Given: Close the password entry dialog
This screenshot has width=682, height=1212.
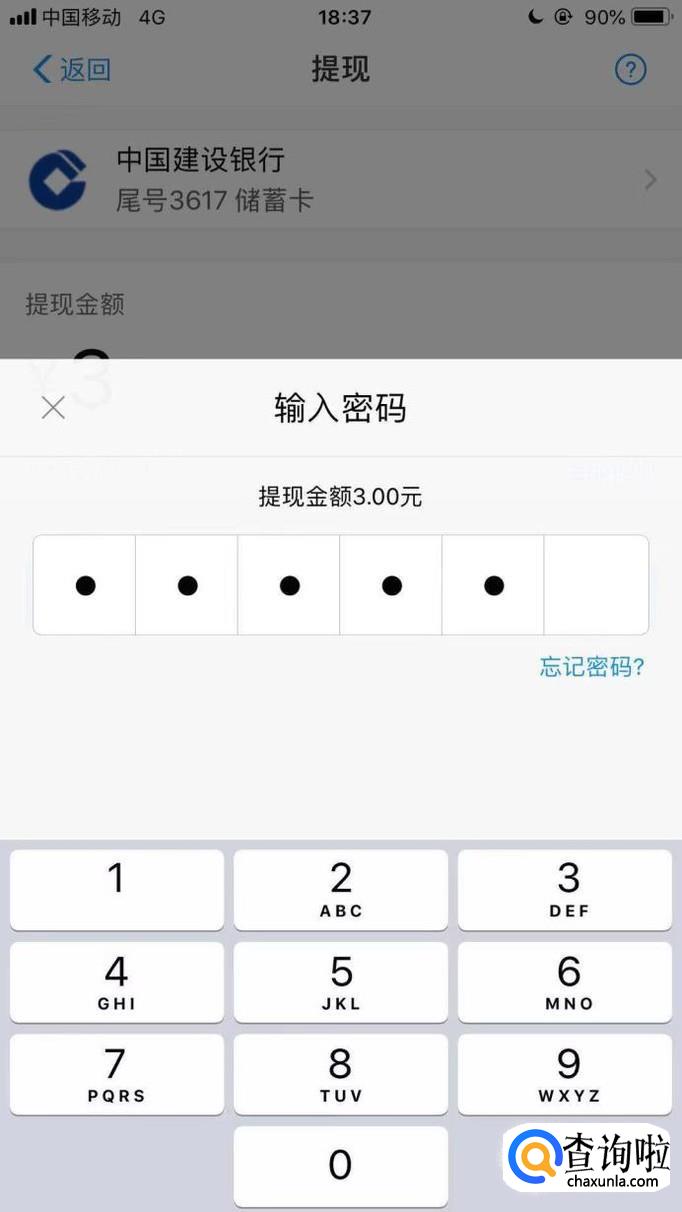Looking at the screenshot, I should click(x=53, y=408).
